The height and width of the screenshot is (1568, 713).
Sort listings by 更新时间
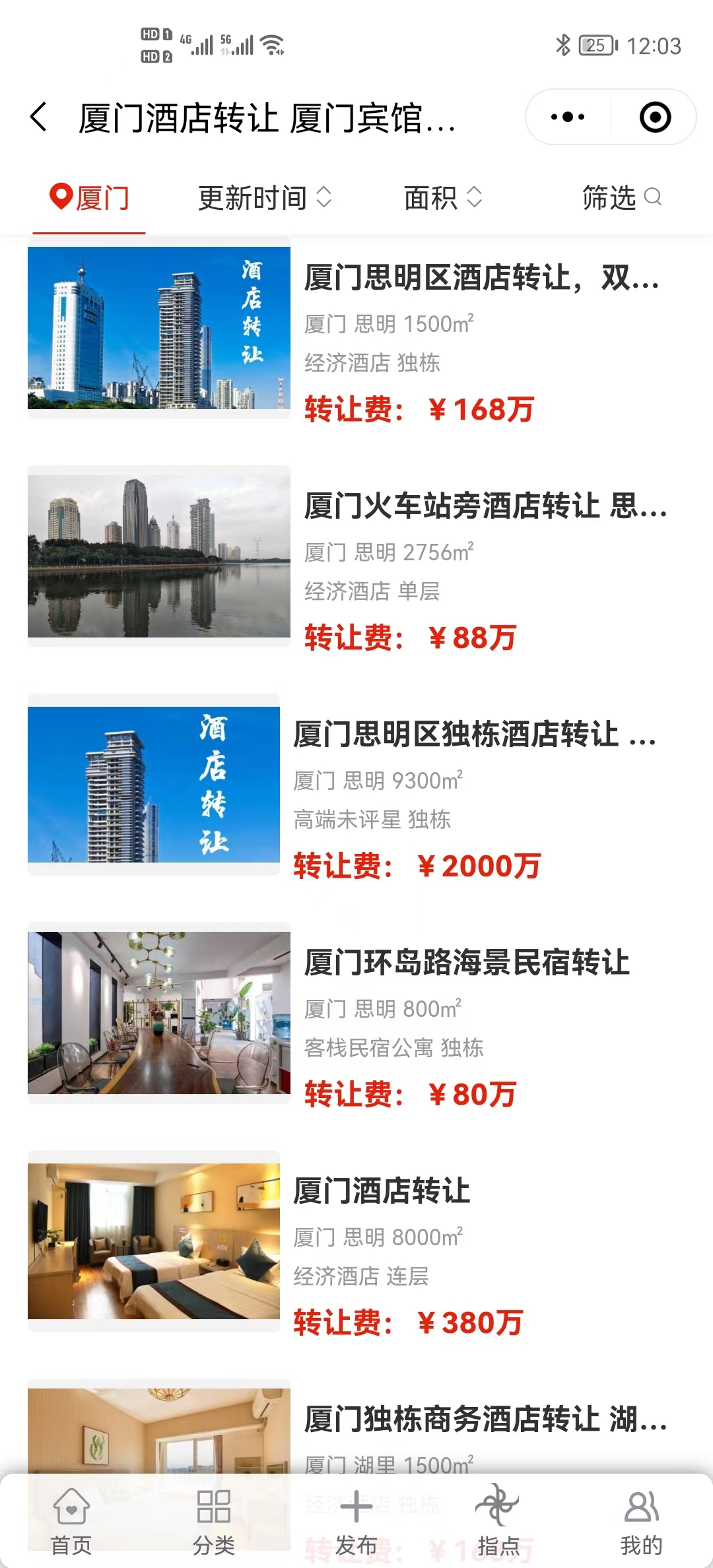click(264, 198)
